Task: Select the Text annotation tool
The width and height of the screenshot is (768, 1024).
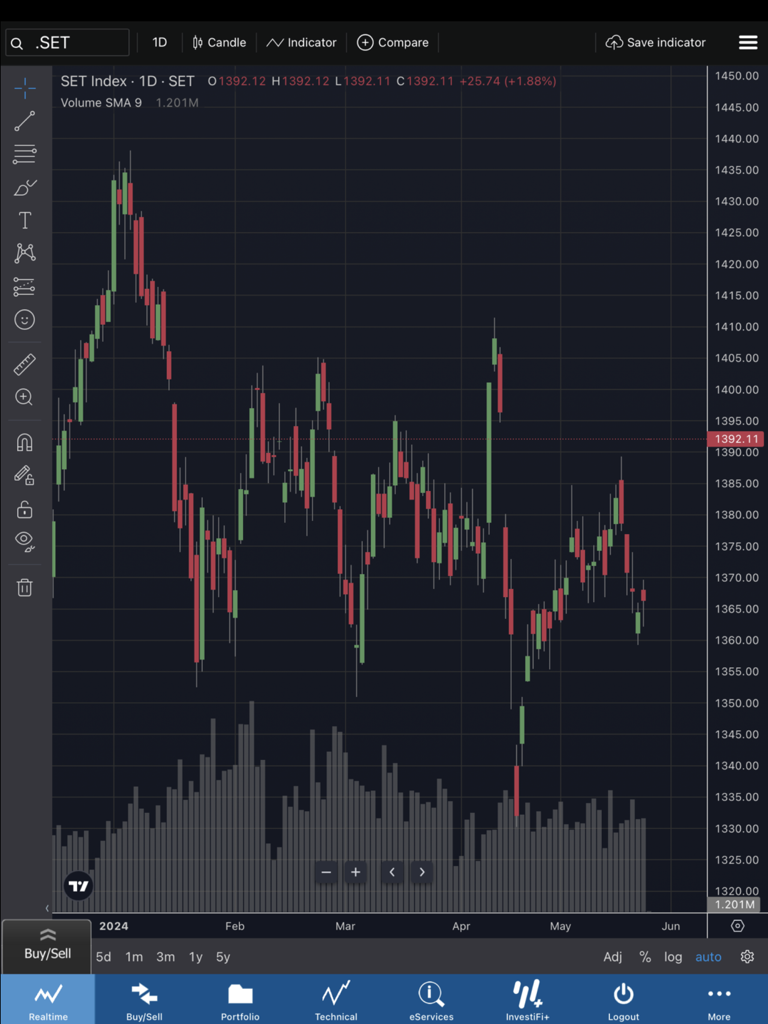Action: point(24,220)
